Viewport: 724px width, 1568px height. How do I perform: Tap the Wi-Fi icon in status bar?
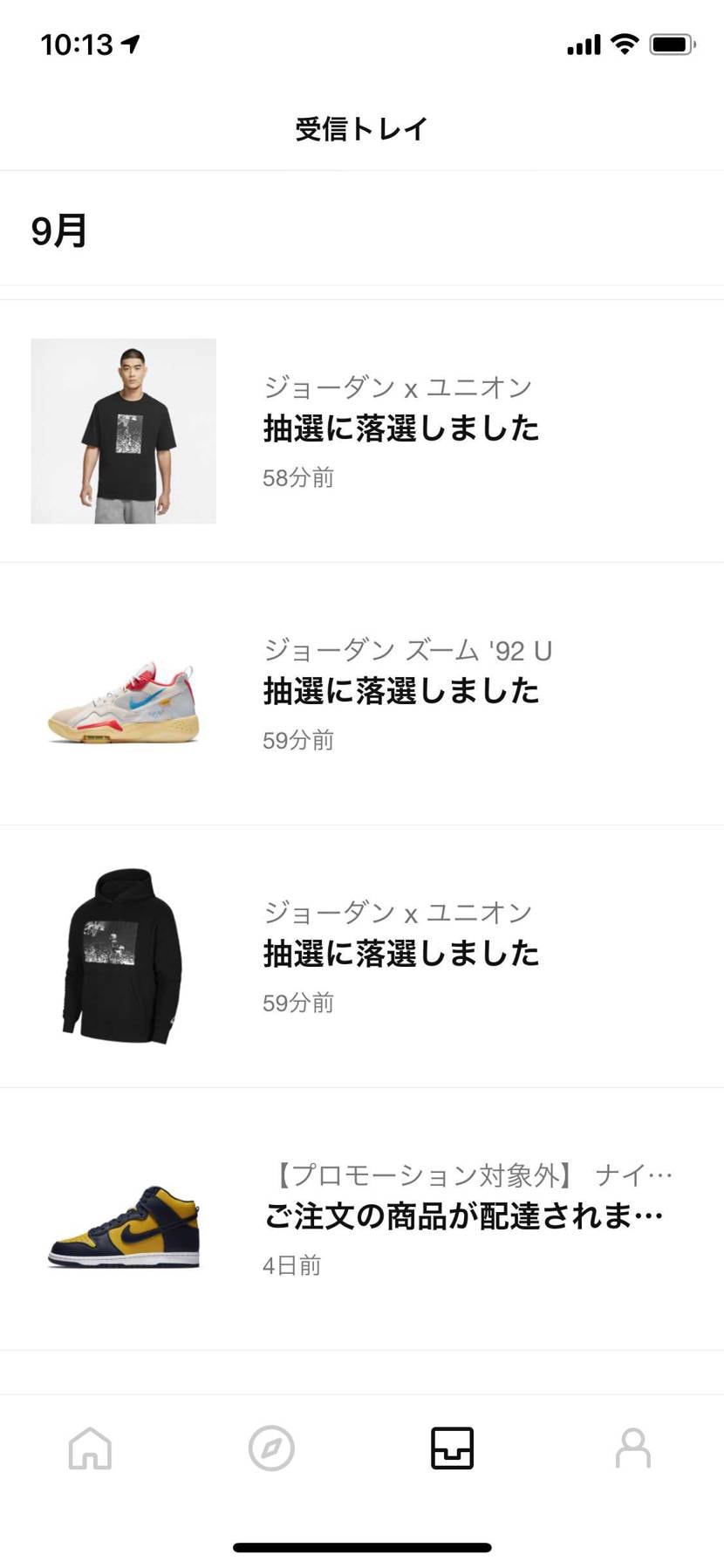[x=625, y=42]
